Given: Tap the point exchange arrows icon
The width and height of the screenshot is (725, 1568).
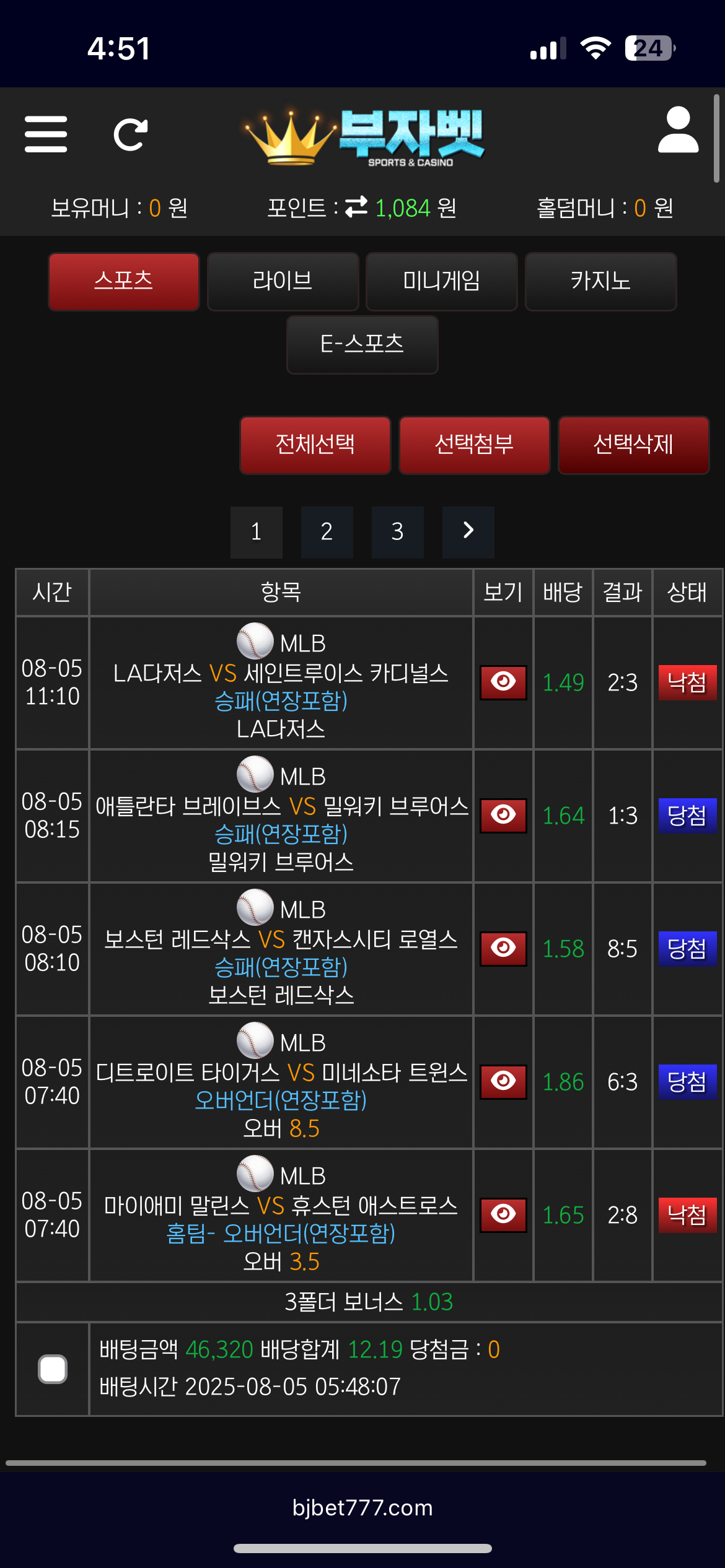Looking at the screenshot, I should point(356,207).
